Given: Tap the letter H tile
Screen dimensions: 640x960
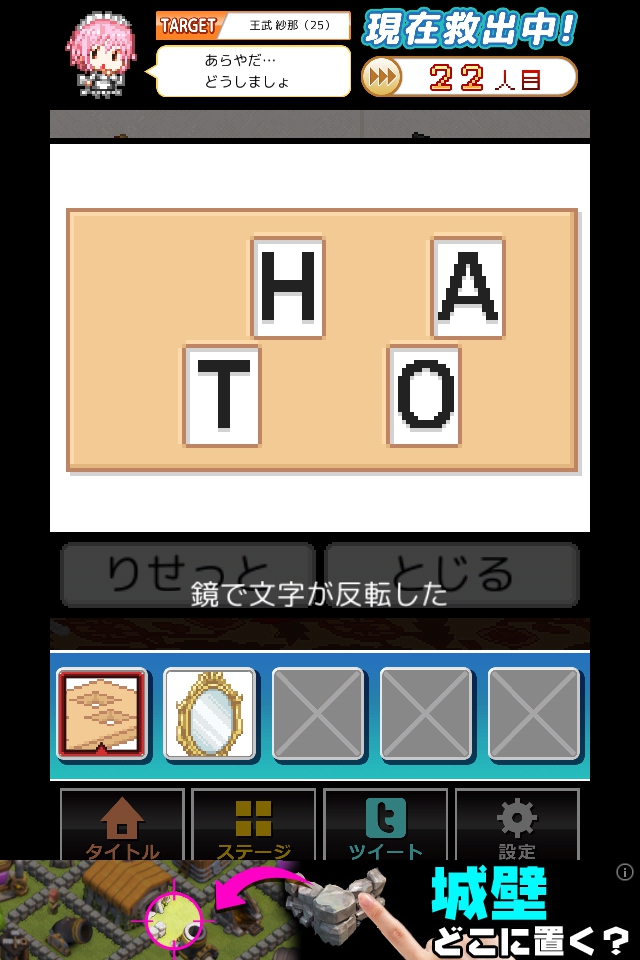Looking at the screenshot, I should (x=288, y=287).
